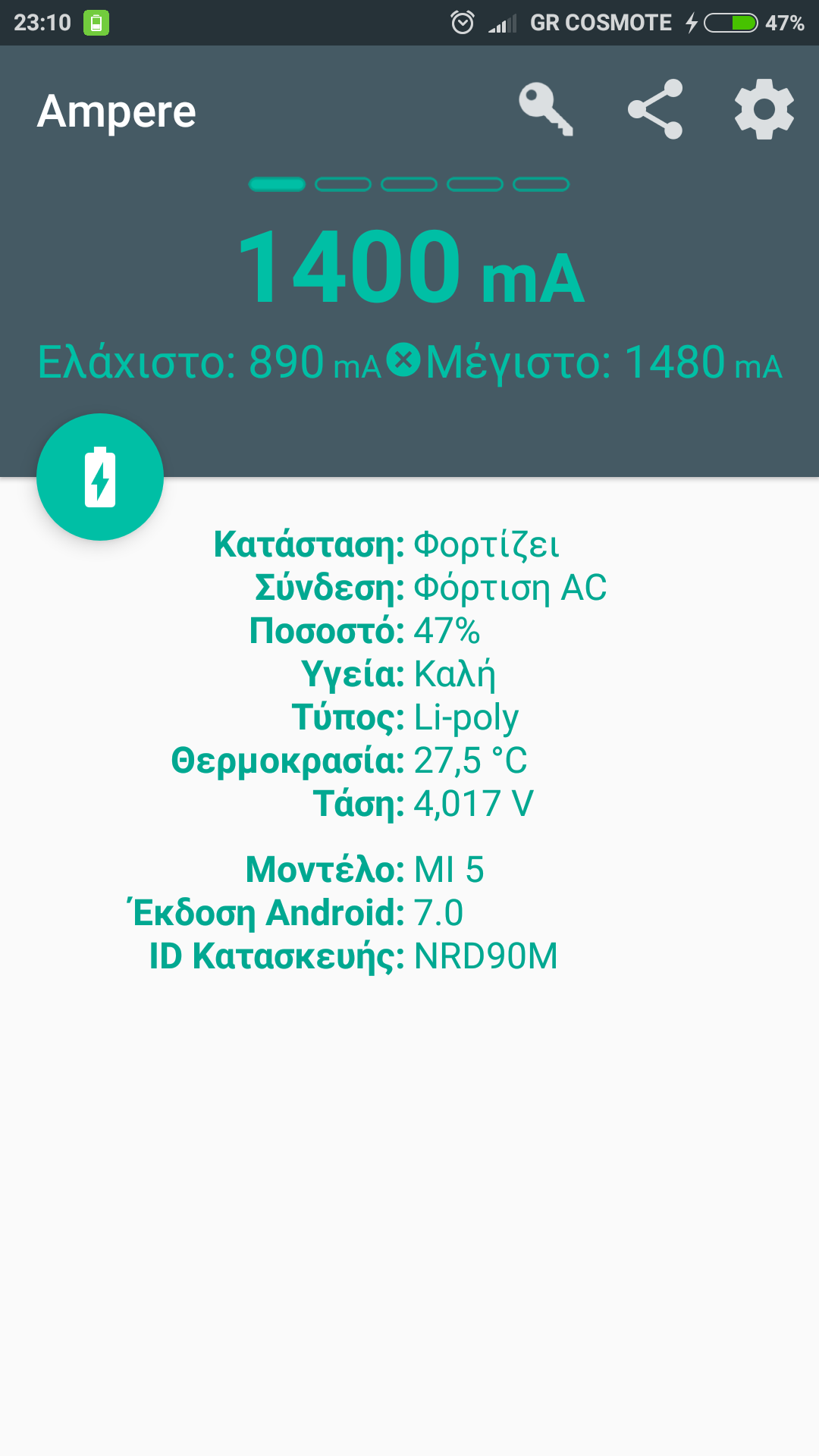This screenshot has width=819, height=1456.
Task: Tap the key icon for PRO unlock
Action: (546, 110)
